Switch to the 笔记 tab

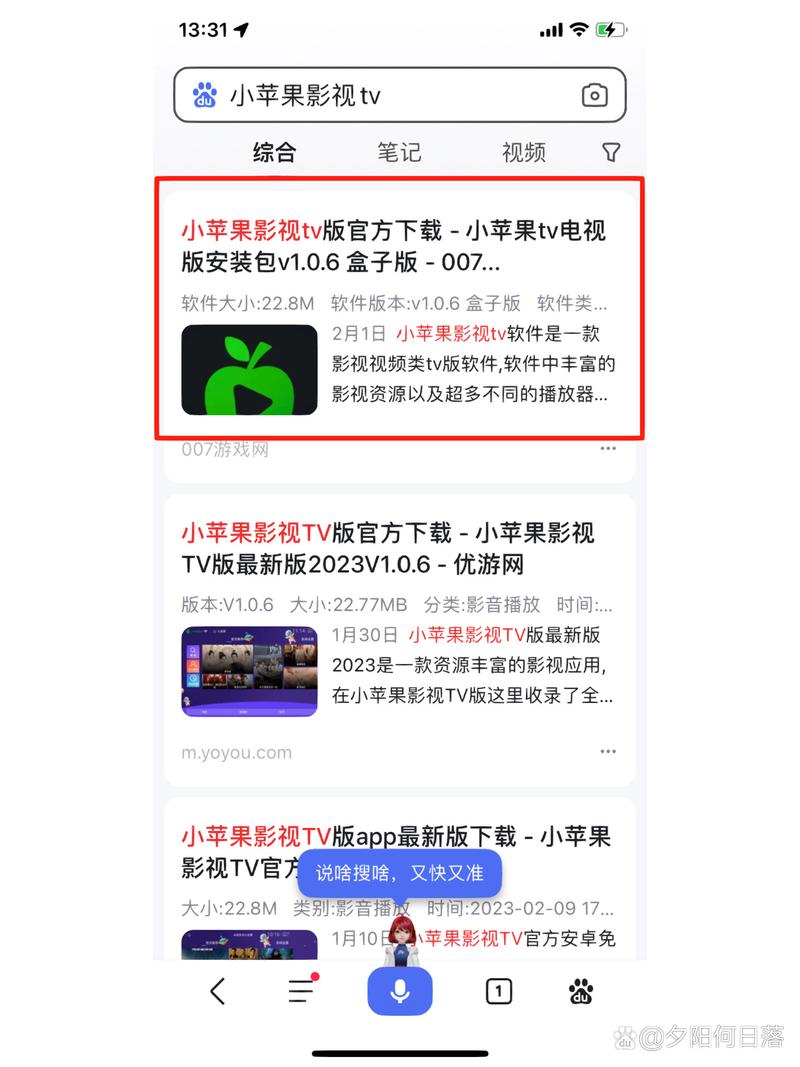(399, 152)
